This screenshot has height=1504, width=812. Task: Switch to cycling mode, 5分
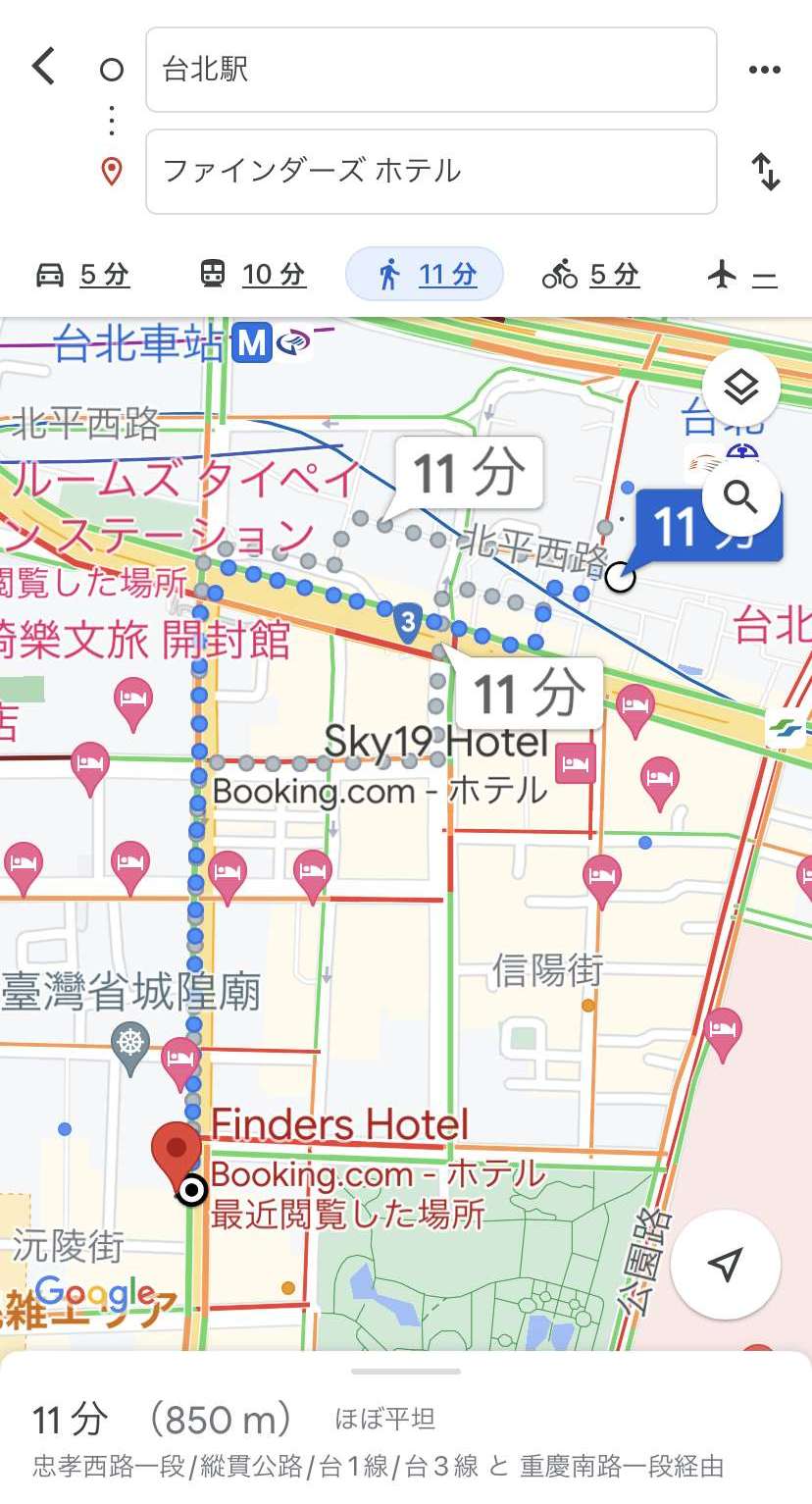[590, 275]
